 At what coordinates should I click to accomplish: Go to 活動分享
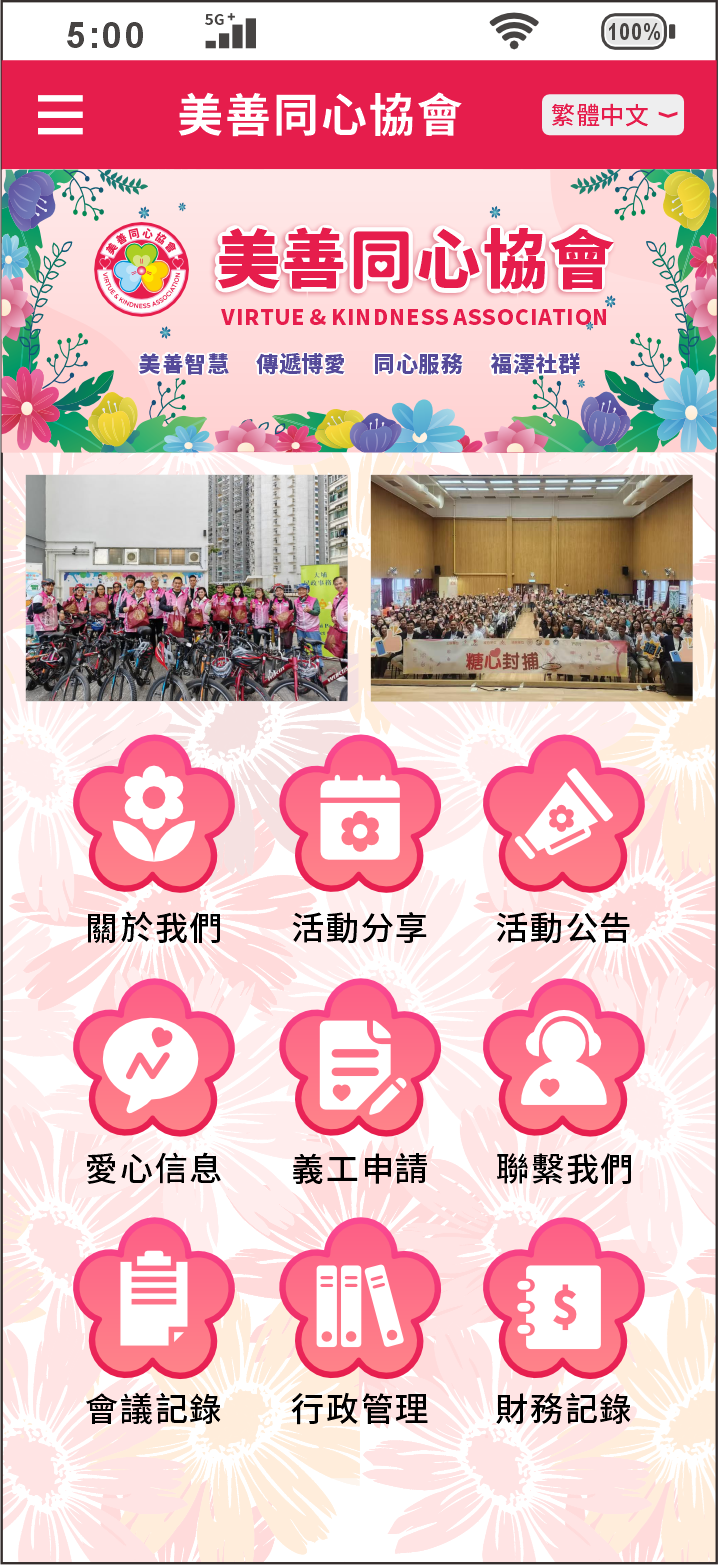point(359,815)
